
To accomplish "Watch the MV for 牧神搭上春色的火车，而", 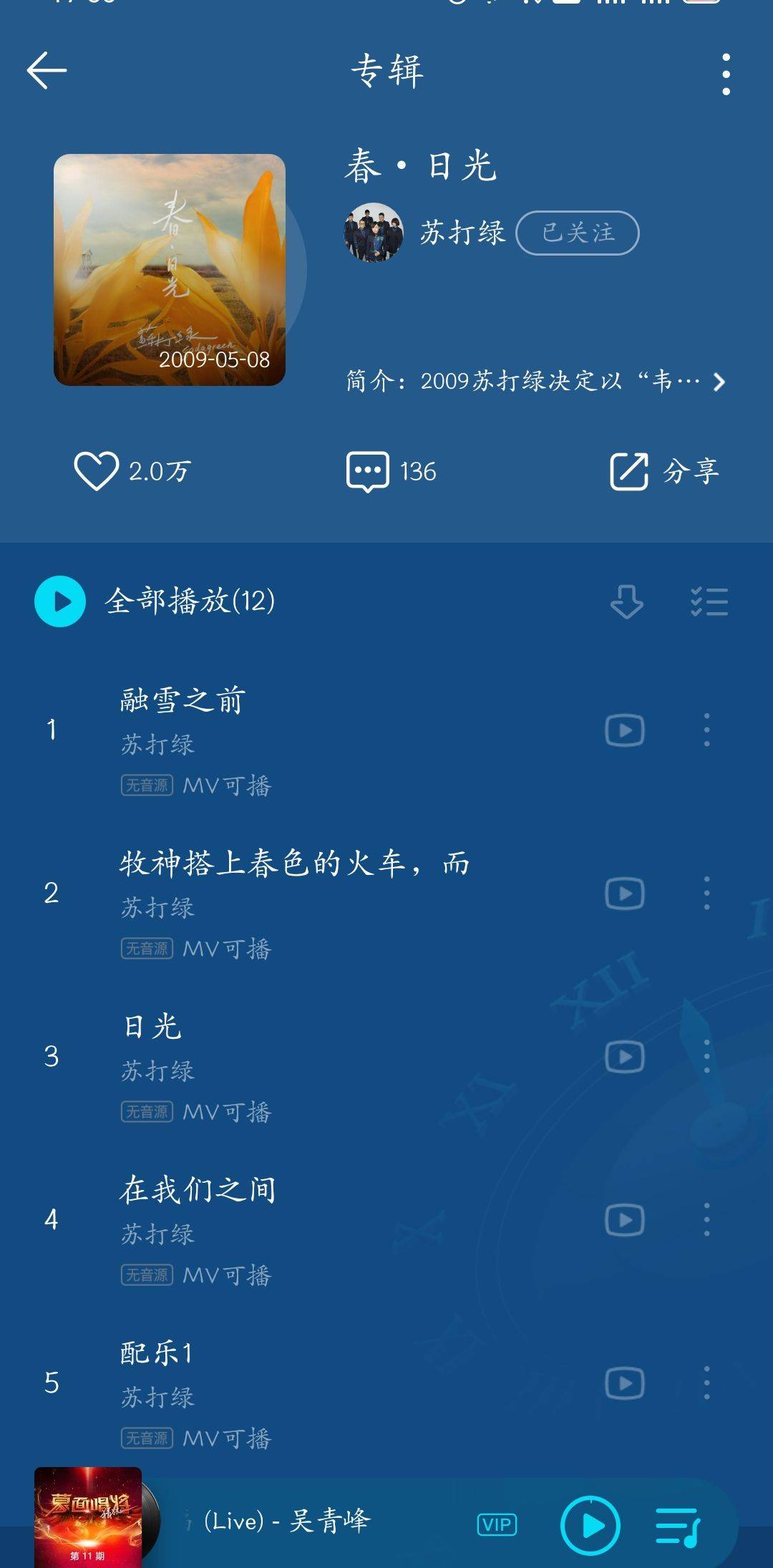I will point(625,894).
